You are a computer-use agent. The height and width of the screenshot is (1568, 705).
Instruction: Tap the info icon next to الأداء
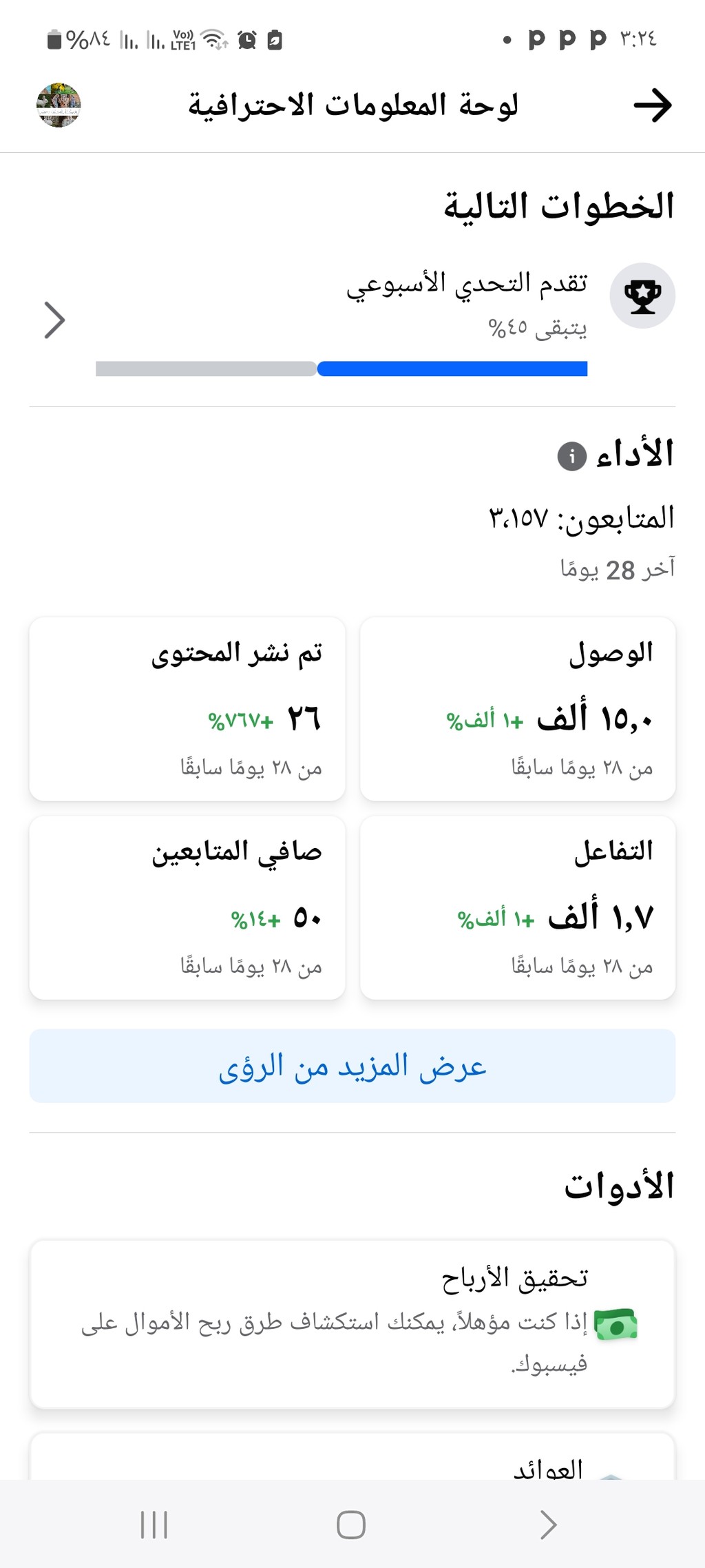click(x=571, y=456)
